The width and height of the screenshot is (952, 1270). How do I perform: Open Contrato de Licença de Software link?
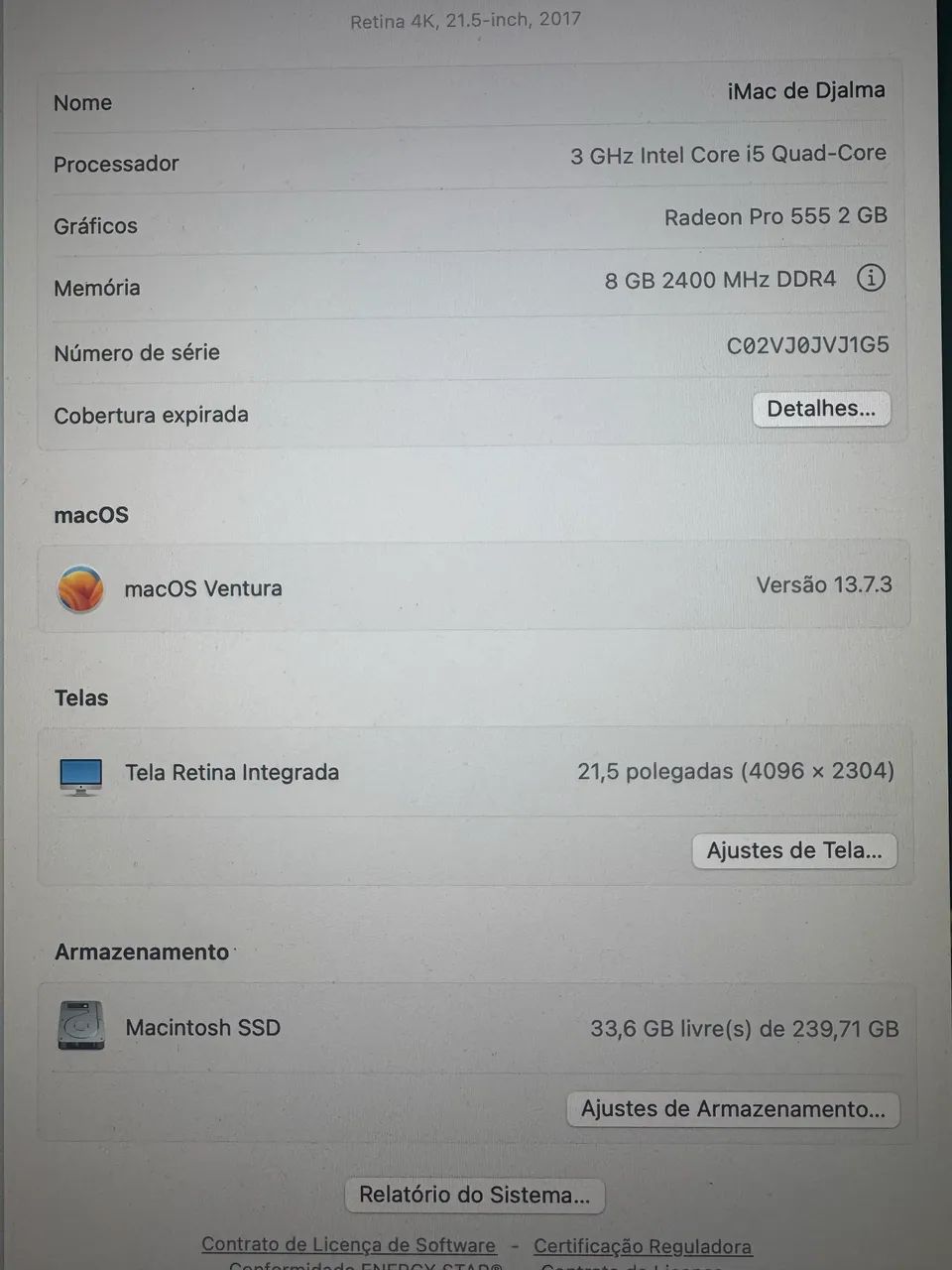point(348,1243)
